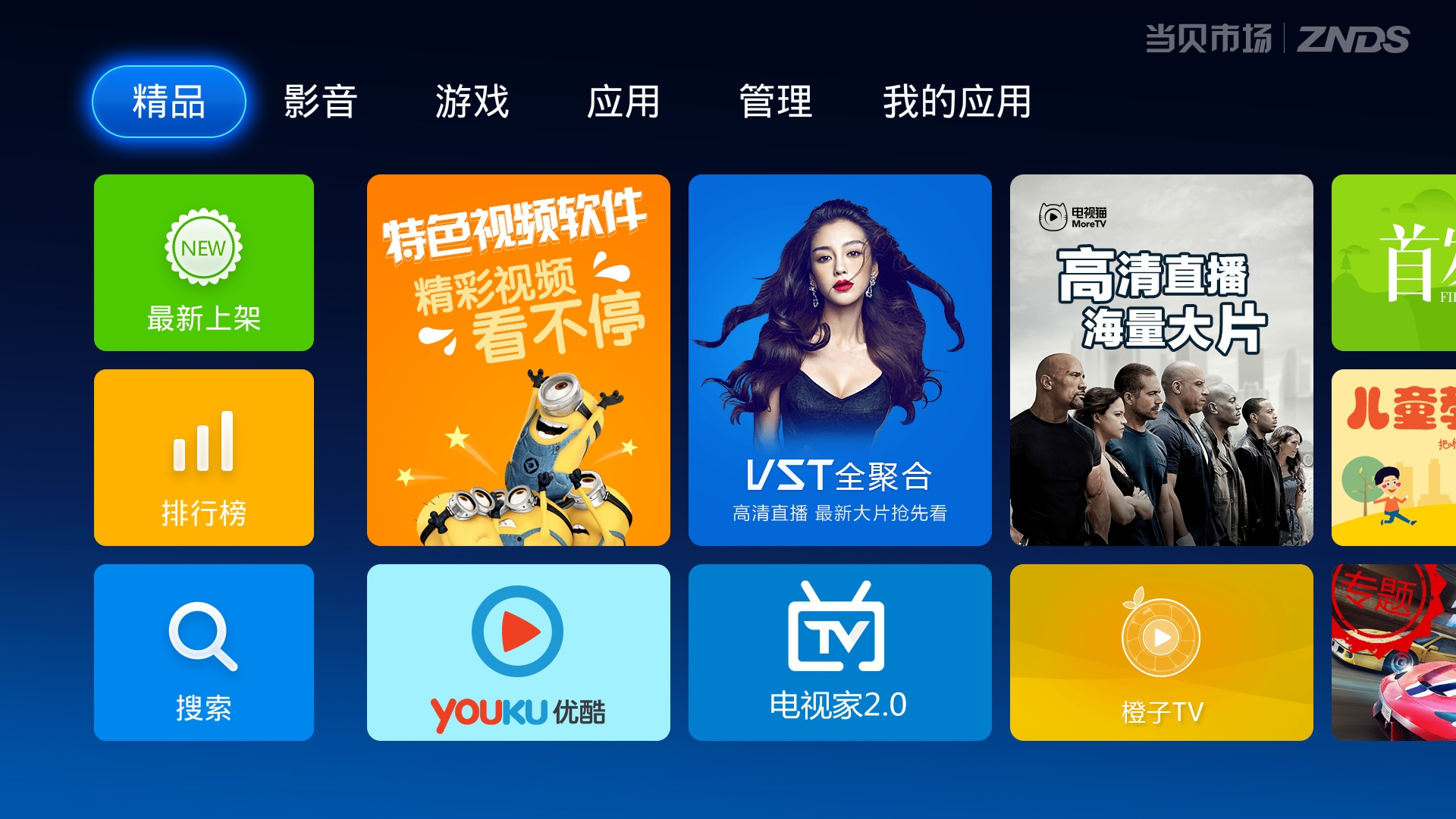Select the 精品 tab

(x=168, y=102)
